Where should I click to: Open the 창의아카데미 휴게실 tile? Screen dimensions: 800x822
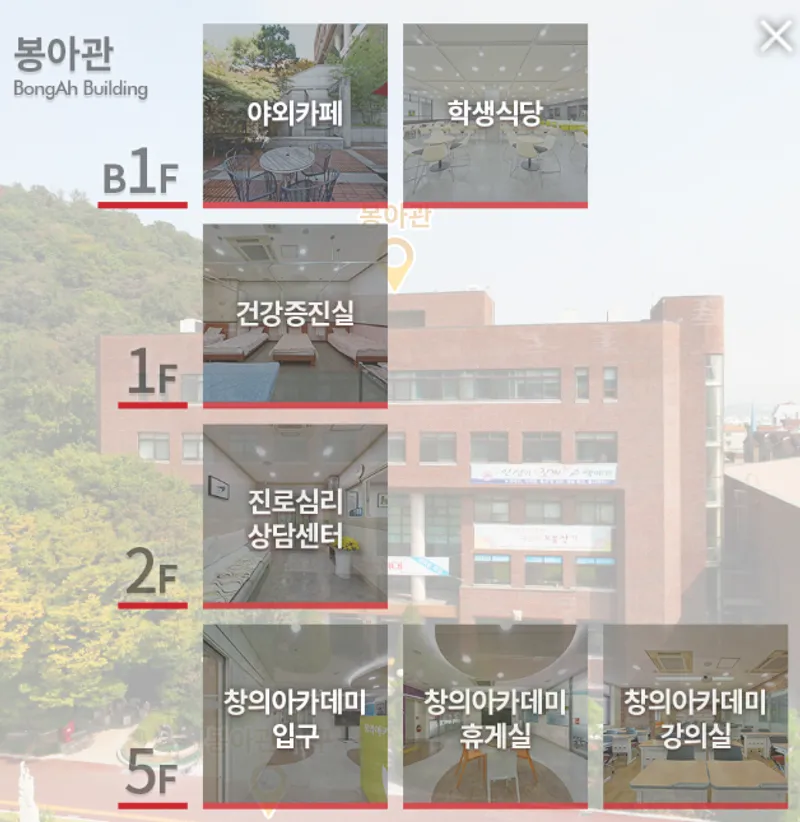tap(495, 715)
